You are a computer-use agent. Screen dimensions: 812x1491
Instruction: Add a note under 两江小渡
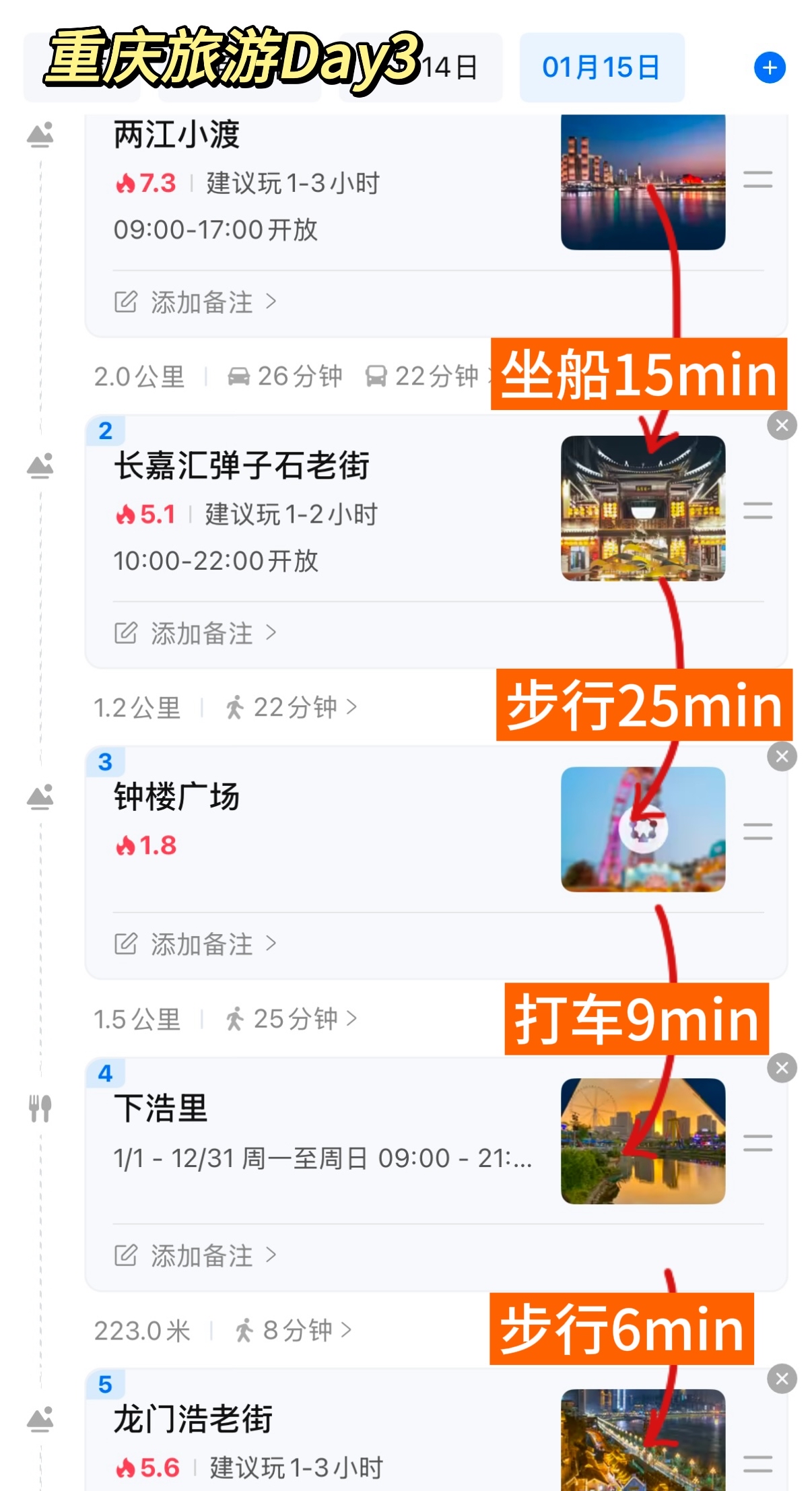pos(195,302)
